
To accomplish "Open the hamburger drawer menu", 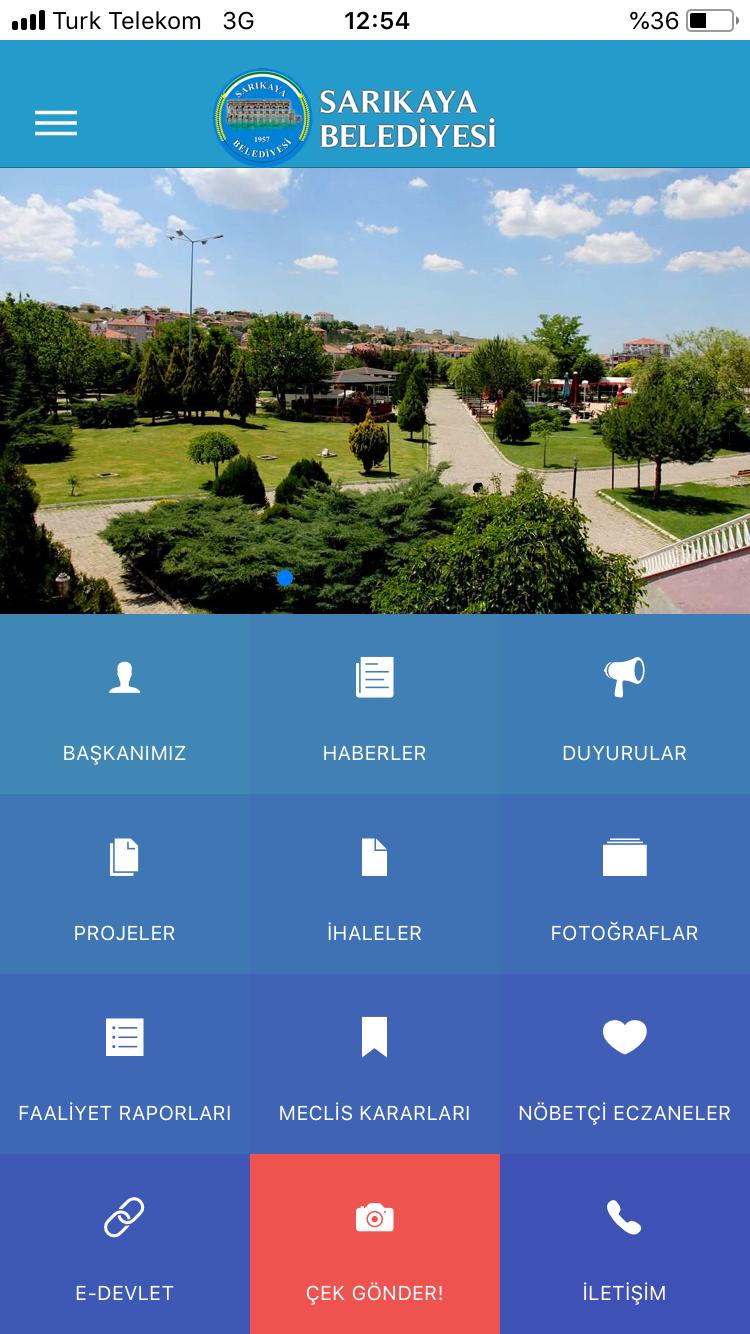I will 56,123.
